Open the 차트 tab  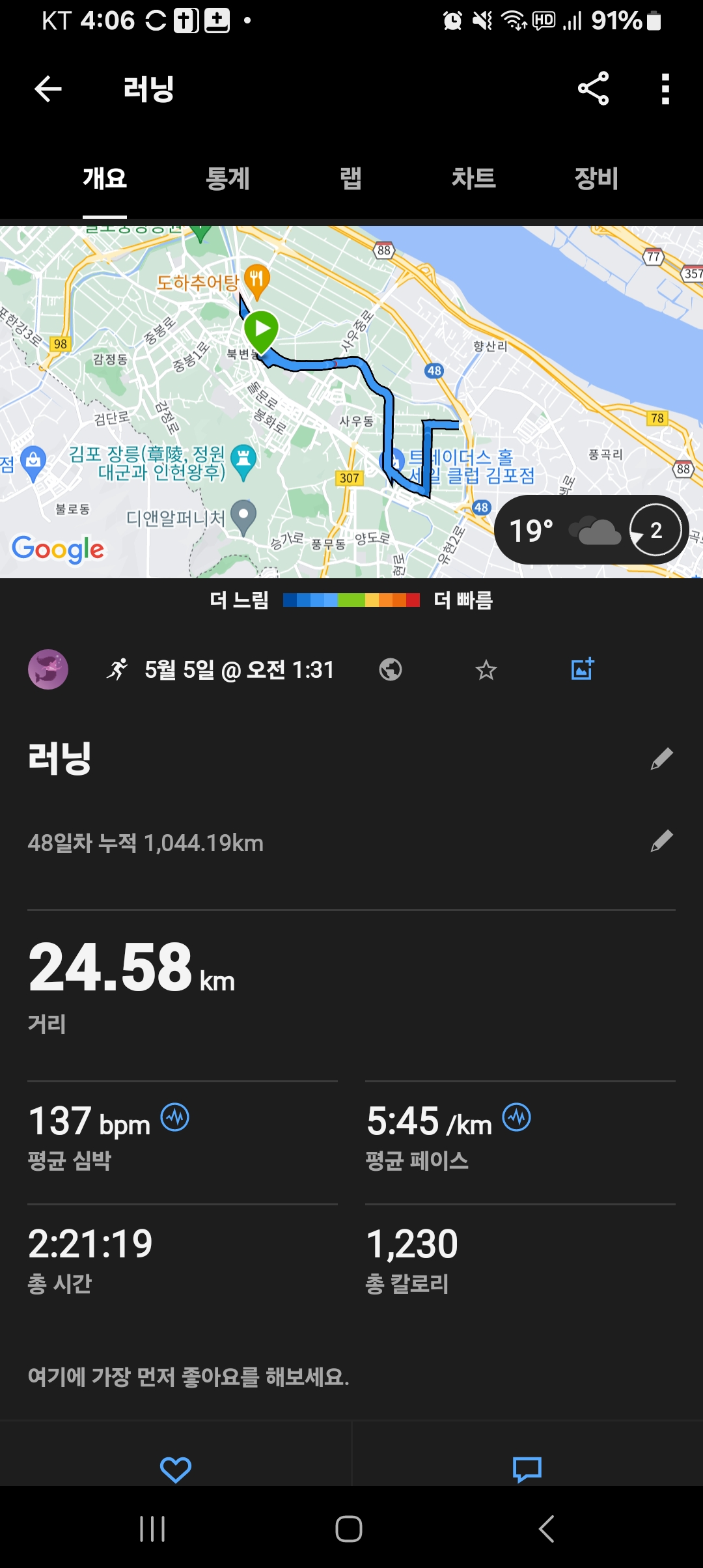click(474, 178)
